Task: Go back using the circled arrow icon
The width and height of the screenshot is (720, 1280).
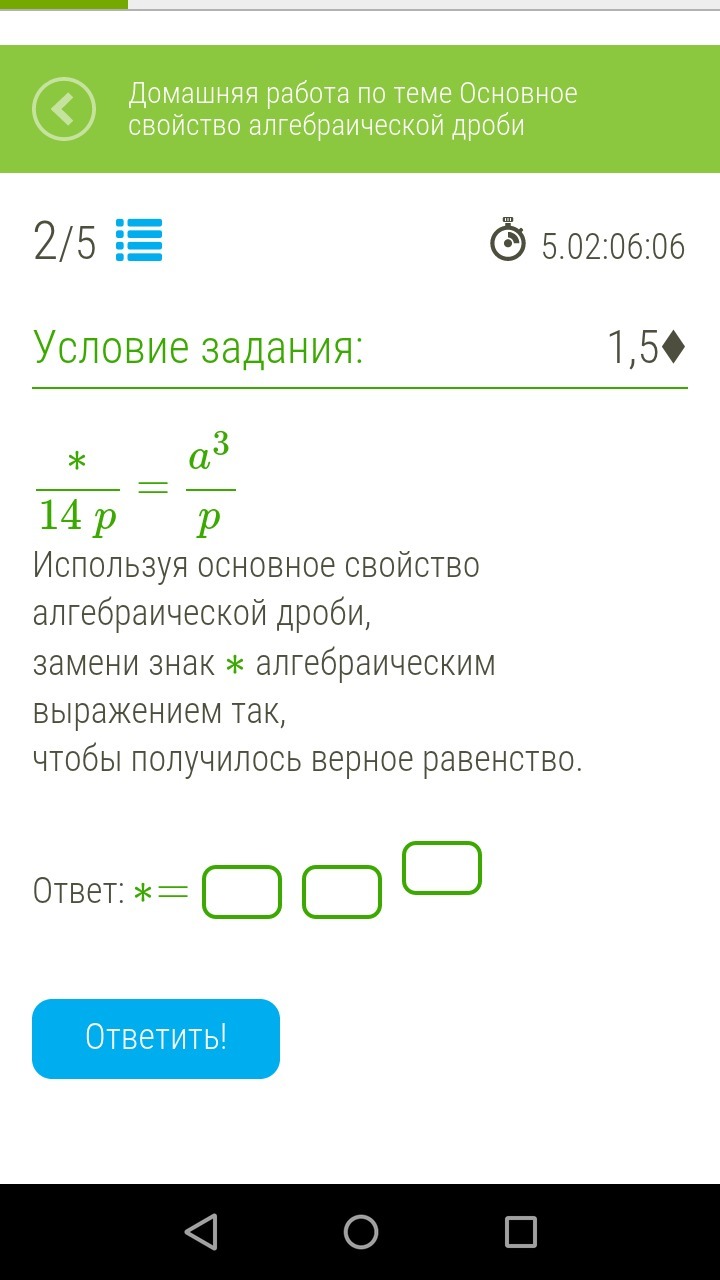Action: (x=64, y=108)
